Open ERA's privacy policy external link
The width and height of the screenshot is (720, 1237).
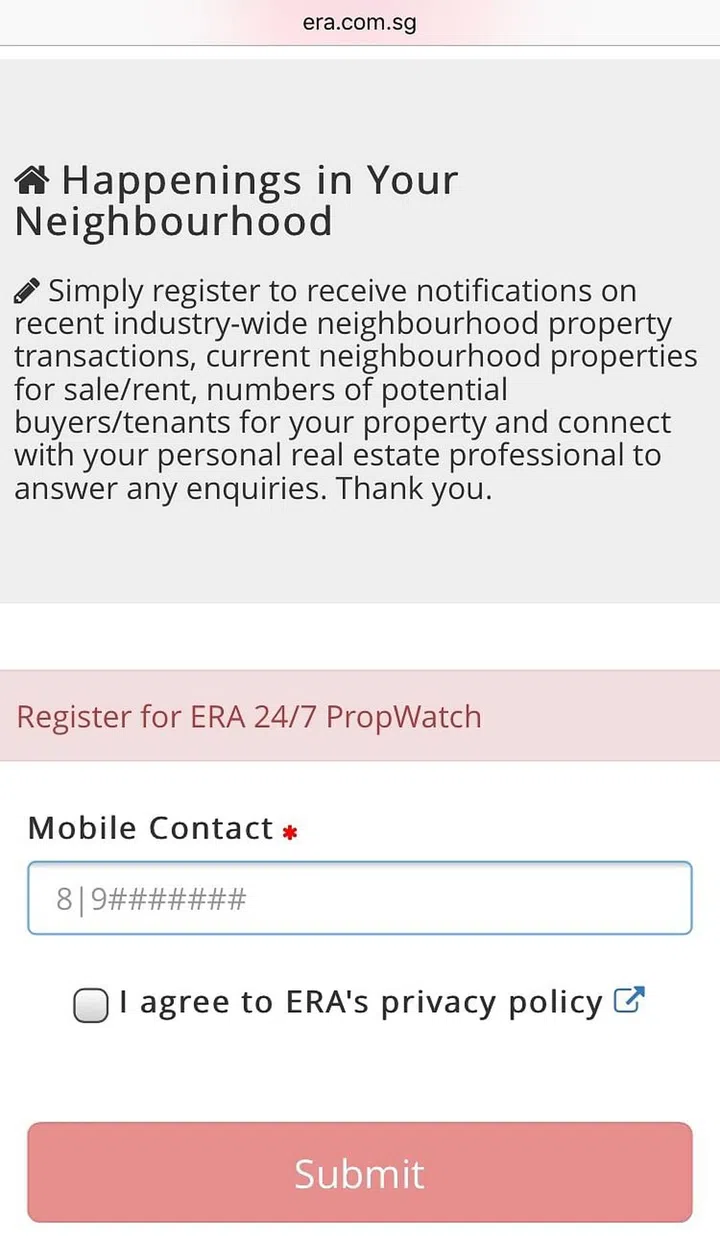pyautogui.click(x=628, y=1000)
